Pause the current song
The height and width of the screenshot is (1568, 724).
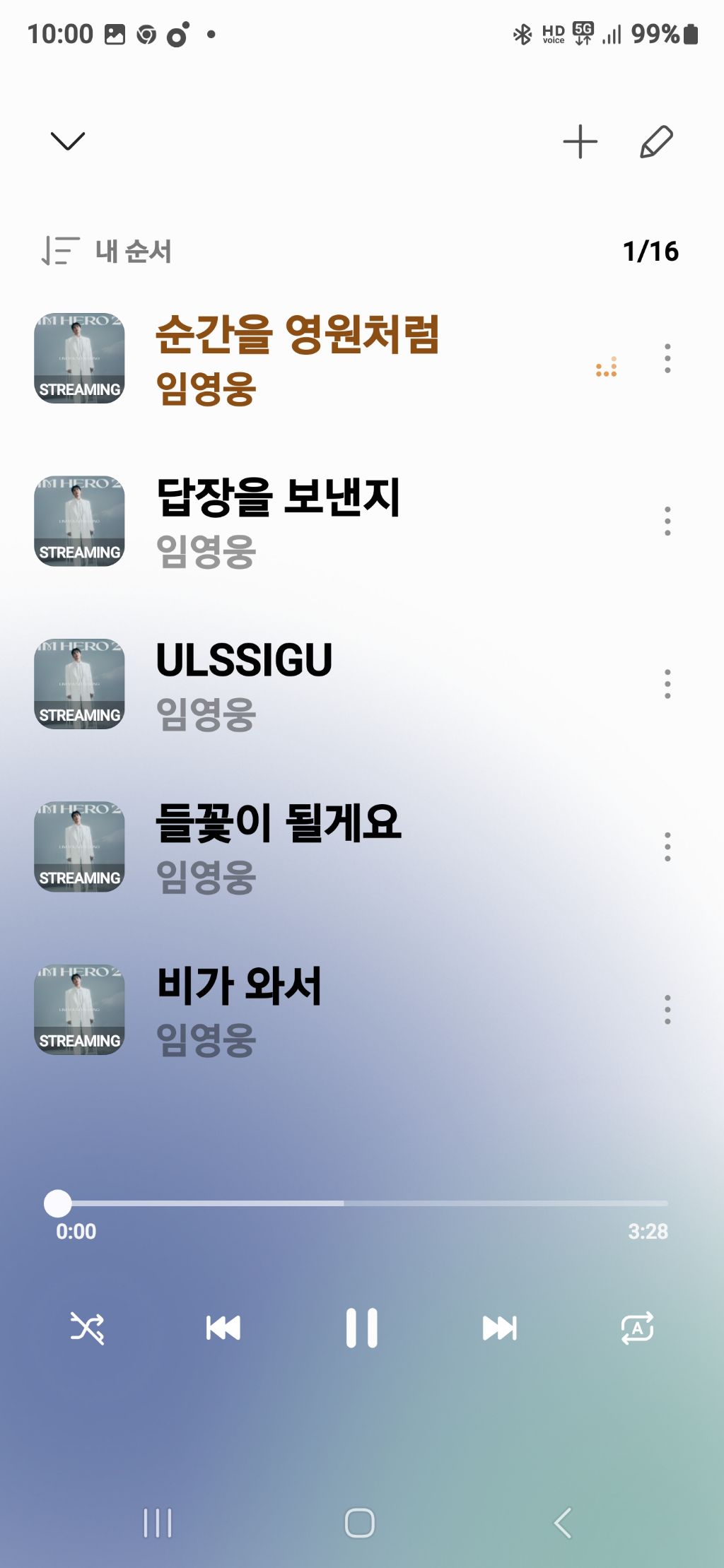361,1328
